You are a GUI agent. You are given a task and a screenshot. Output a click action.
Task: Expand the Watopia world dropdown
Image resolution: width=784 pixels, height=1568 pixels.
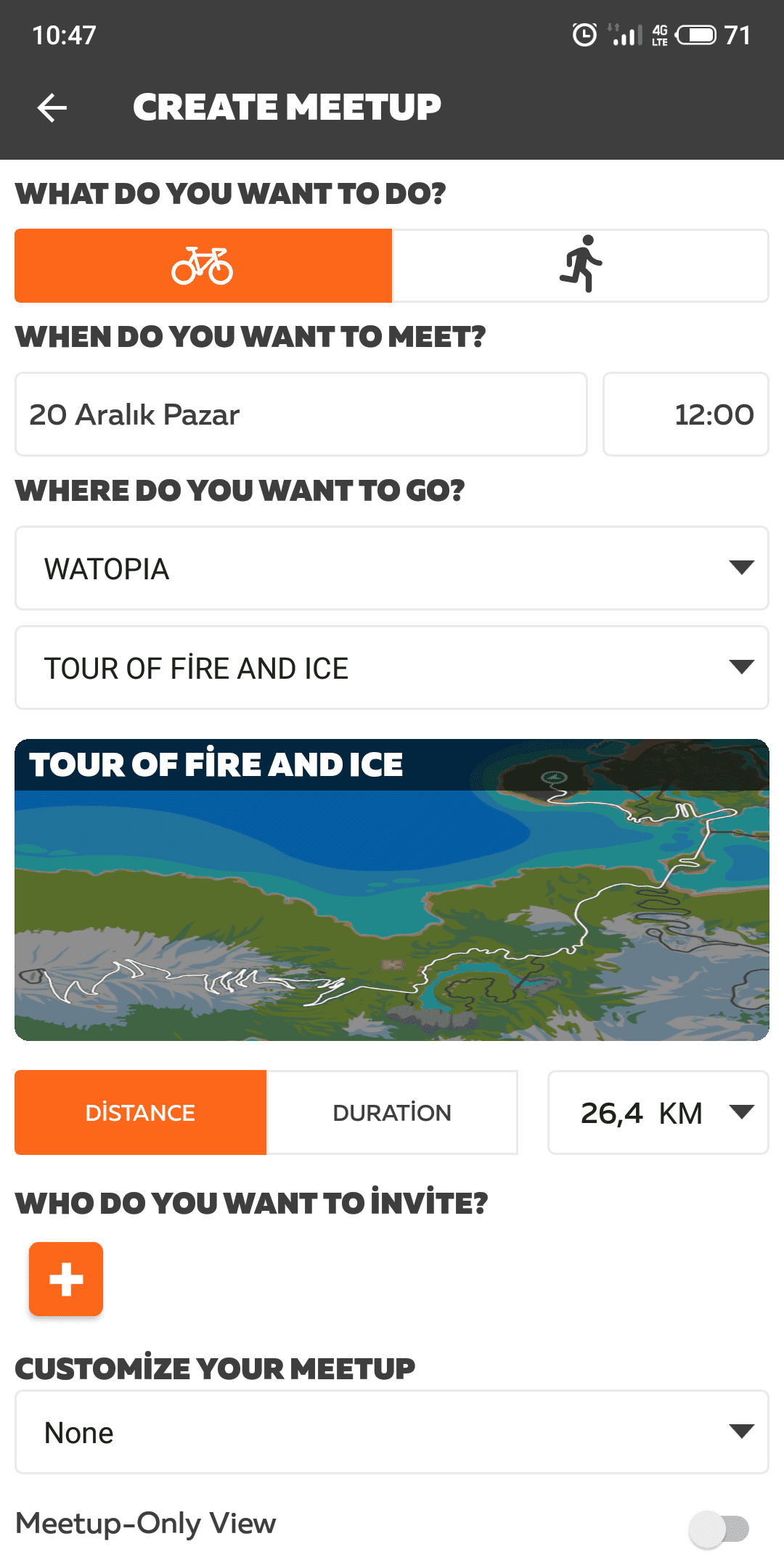(392, 568)
